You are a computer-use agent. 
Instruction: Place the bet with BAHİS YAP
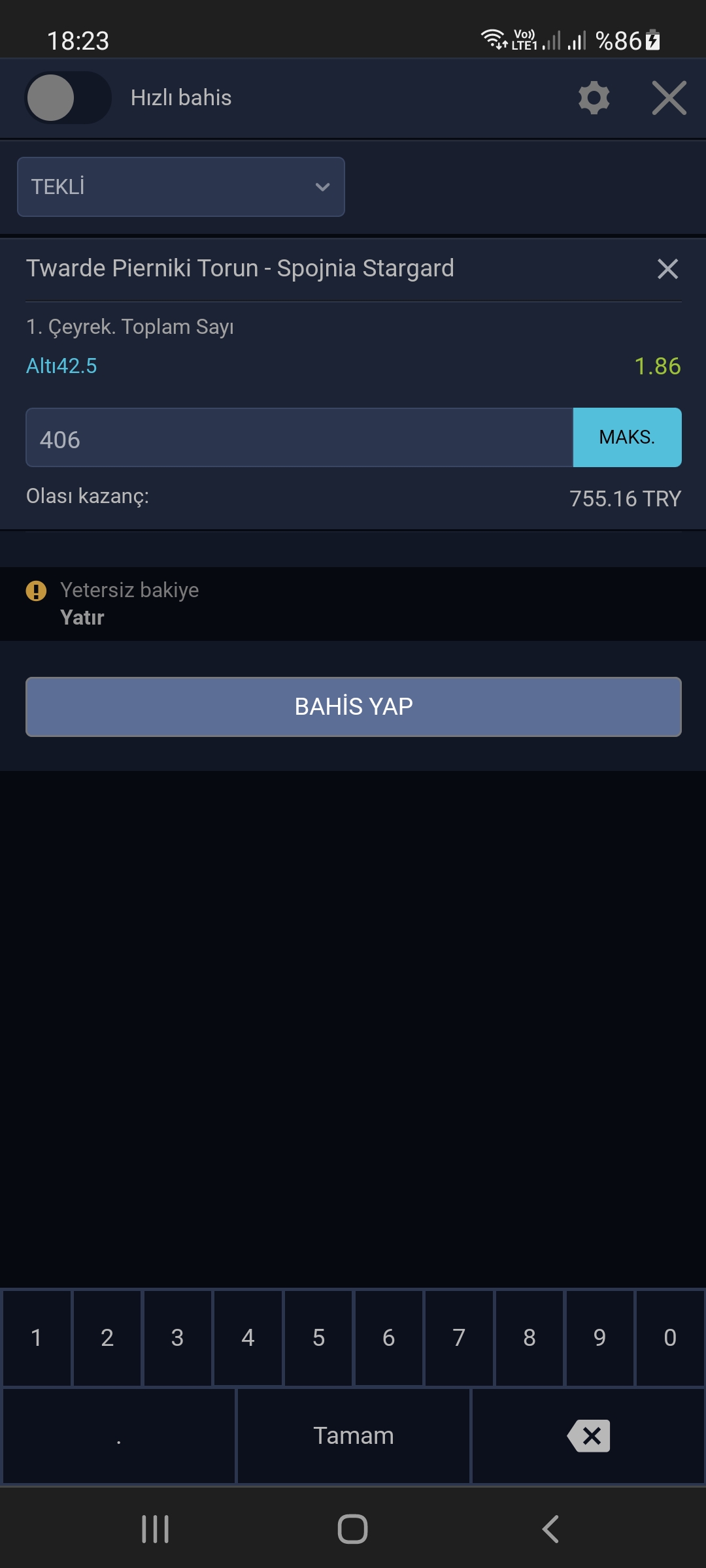point(354,707)
